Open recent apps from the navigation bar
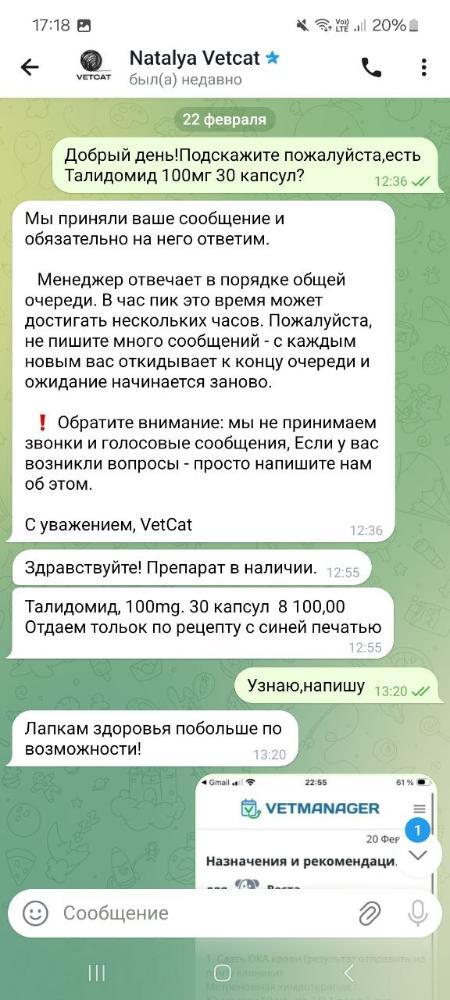Image resolution: width=450 pixels, height=1000 pixels. (x=96, y=971)
